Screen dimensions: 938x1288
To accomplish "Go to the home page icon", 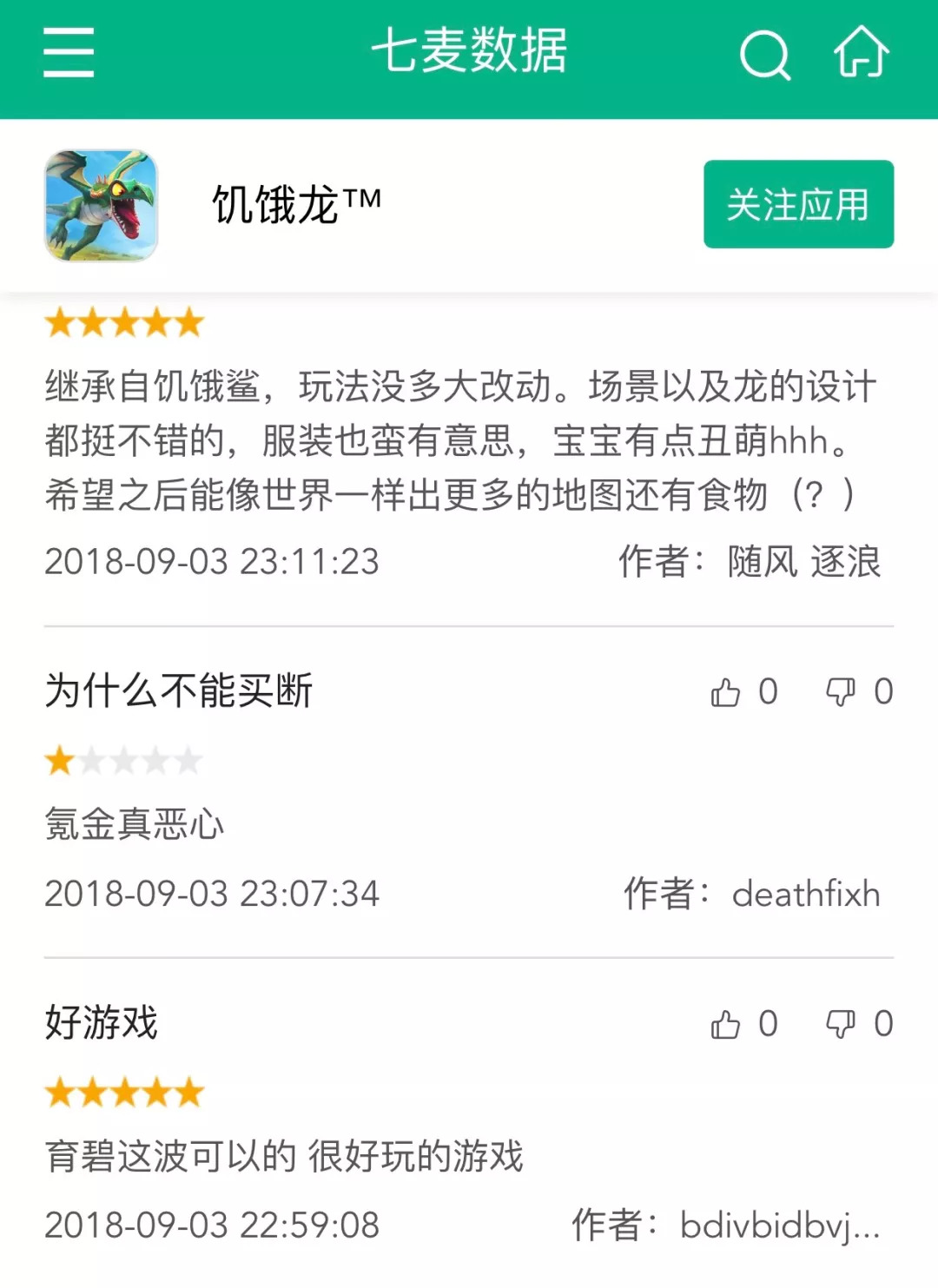I will pyautogui.click(x=861, y=52).
